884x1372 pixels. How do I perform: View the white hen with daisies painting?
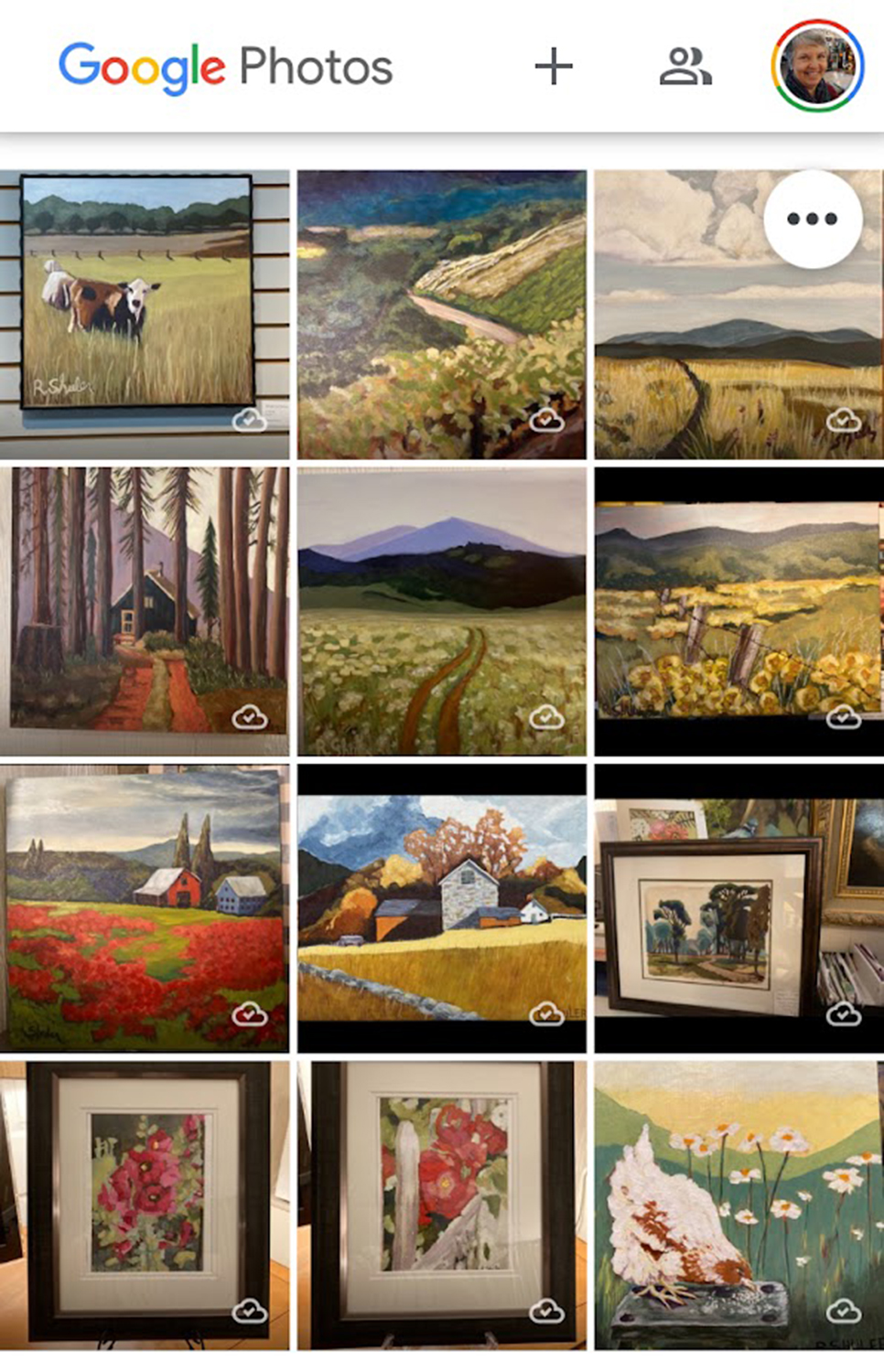(x=738, y=1206)
